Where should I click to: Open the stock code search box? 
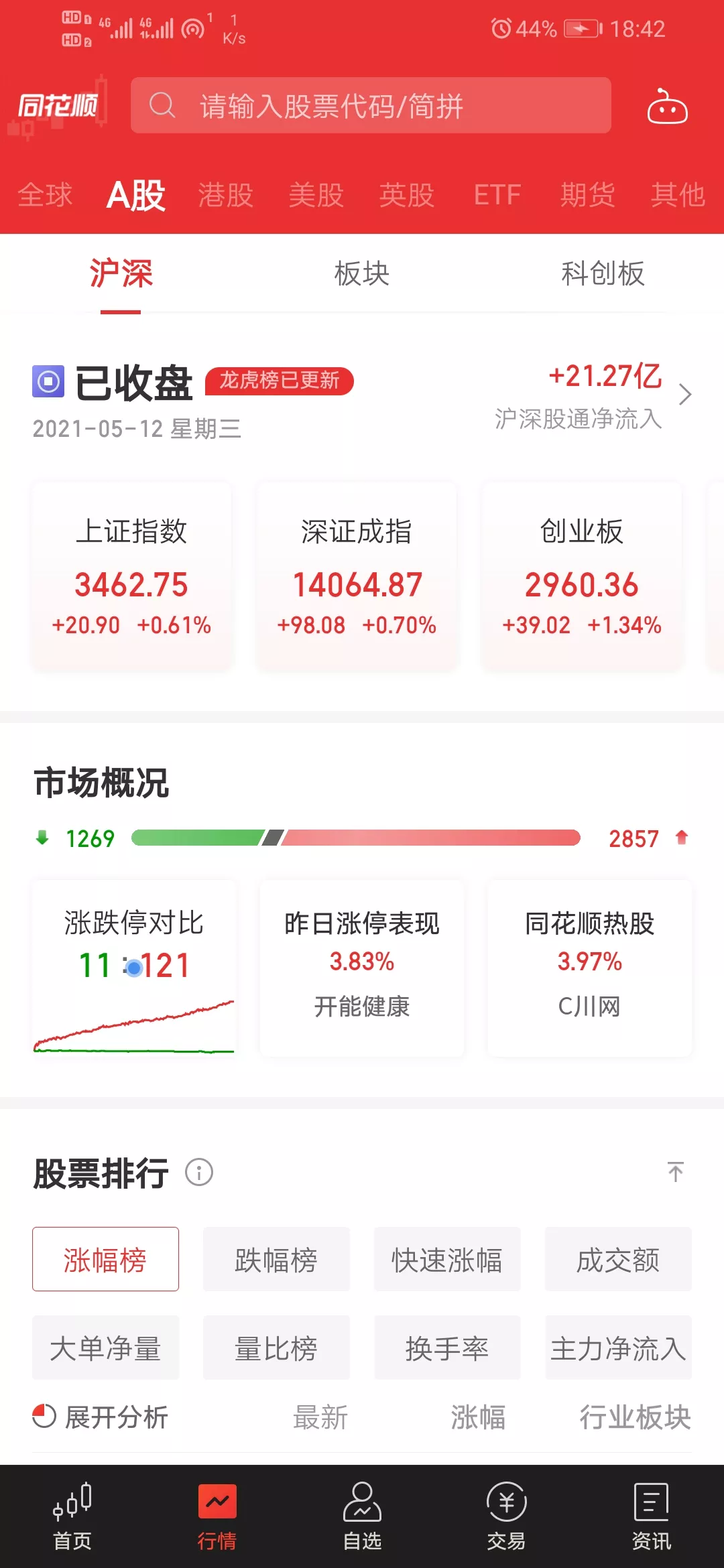coord(371,105)
